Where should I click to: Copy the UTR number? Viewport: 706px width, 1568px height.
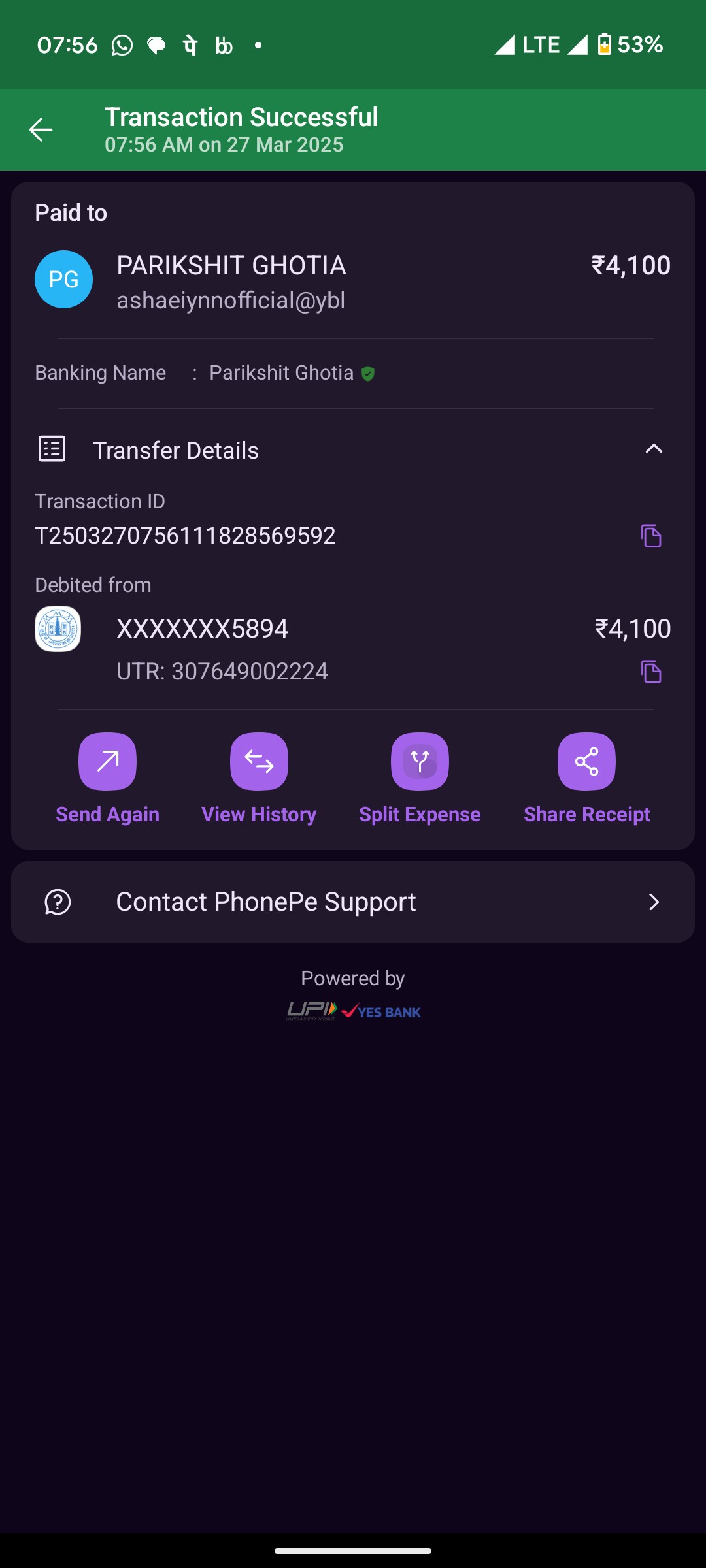pos(650,672)
